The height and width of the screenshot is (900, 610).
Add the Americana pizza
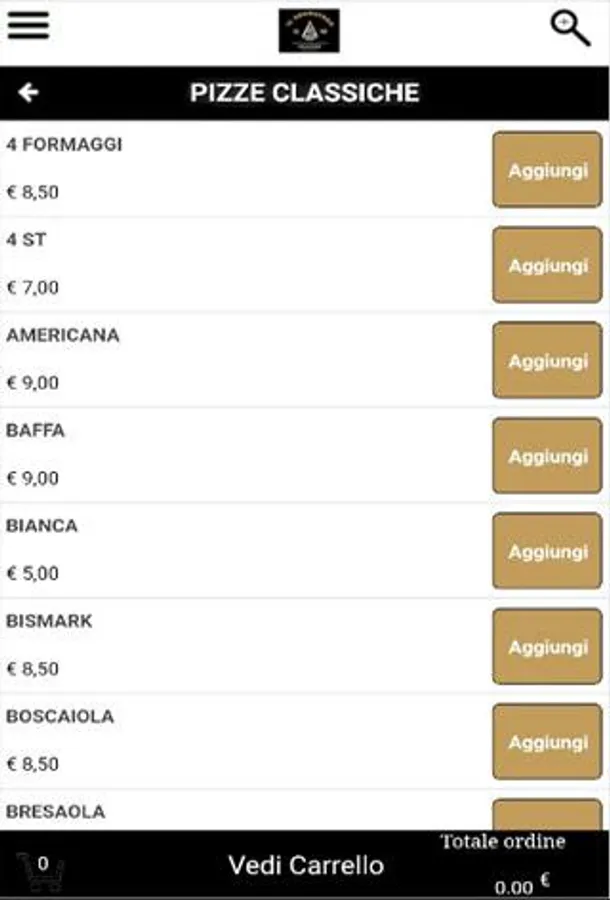[x=547, y=360]
